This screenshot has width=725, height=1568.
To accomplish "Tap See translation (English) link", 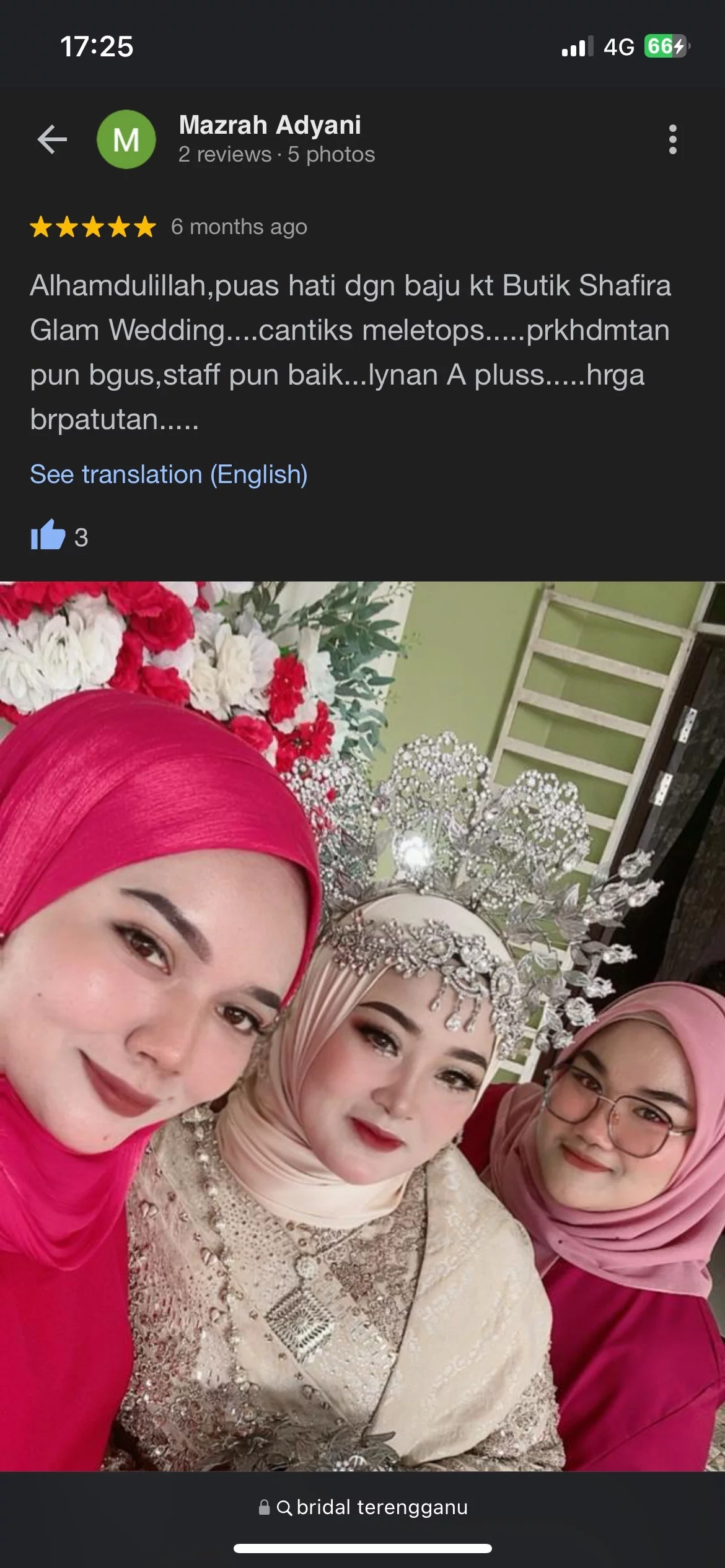I will tap(169, 474).
